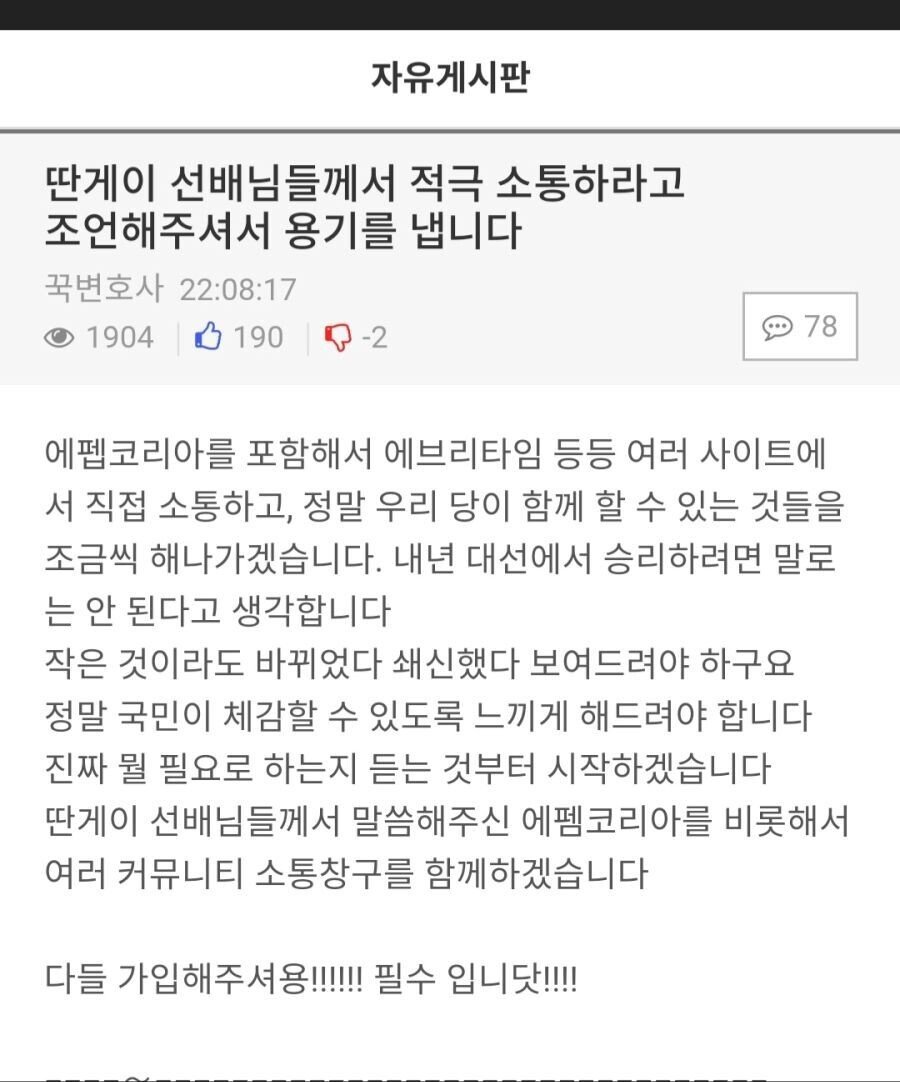Viewport: 900px width, 1082px height.
Task: Open author 꾹변호사's profile
Action: click(103, 290)
